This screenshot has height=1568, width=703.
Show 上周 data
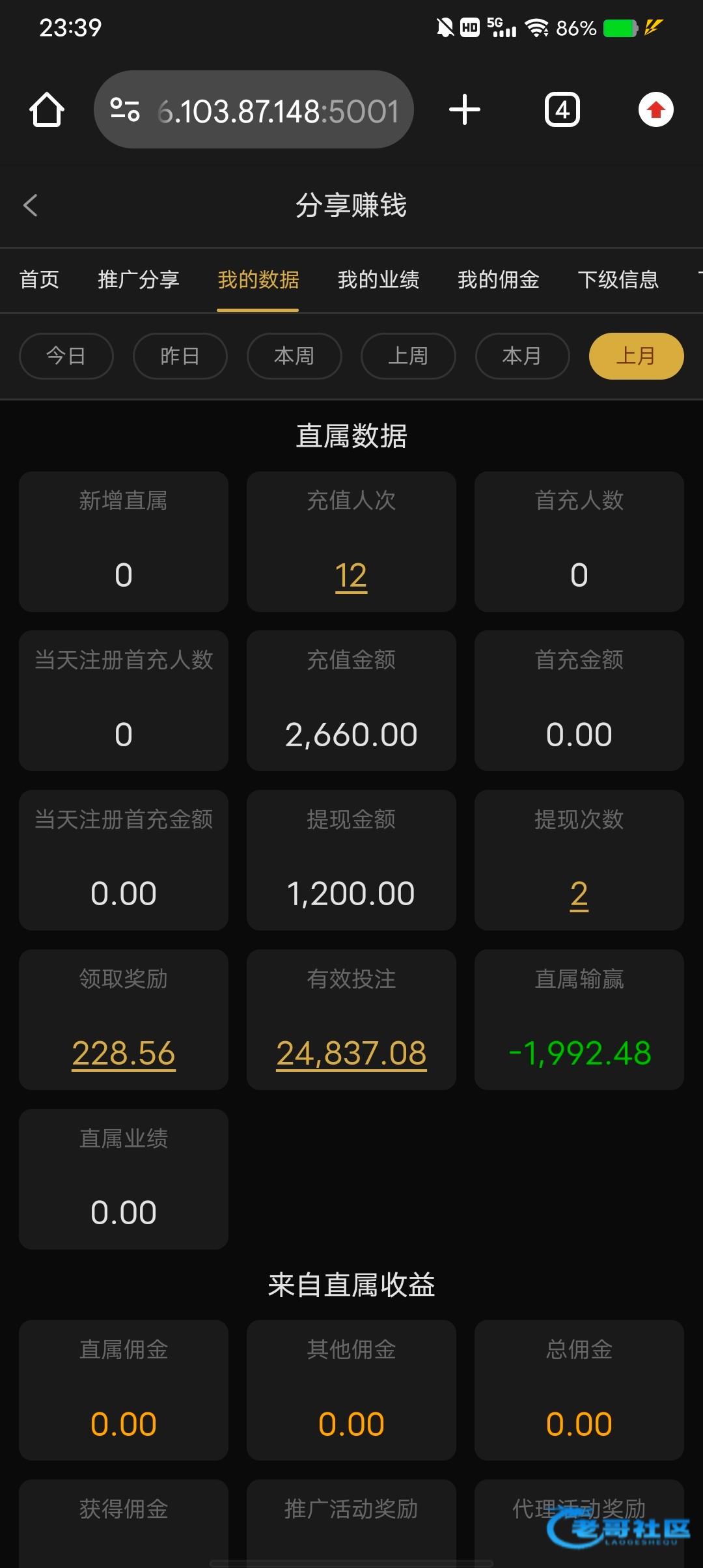(x=408, y=356)
